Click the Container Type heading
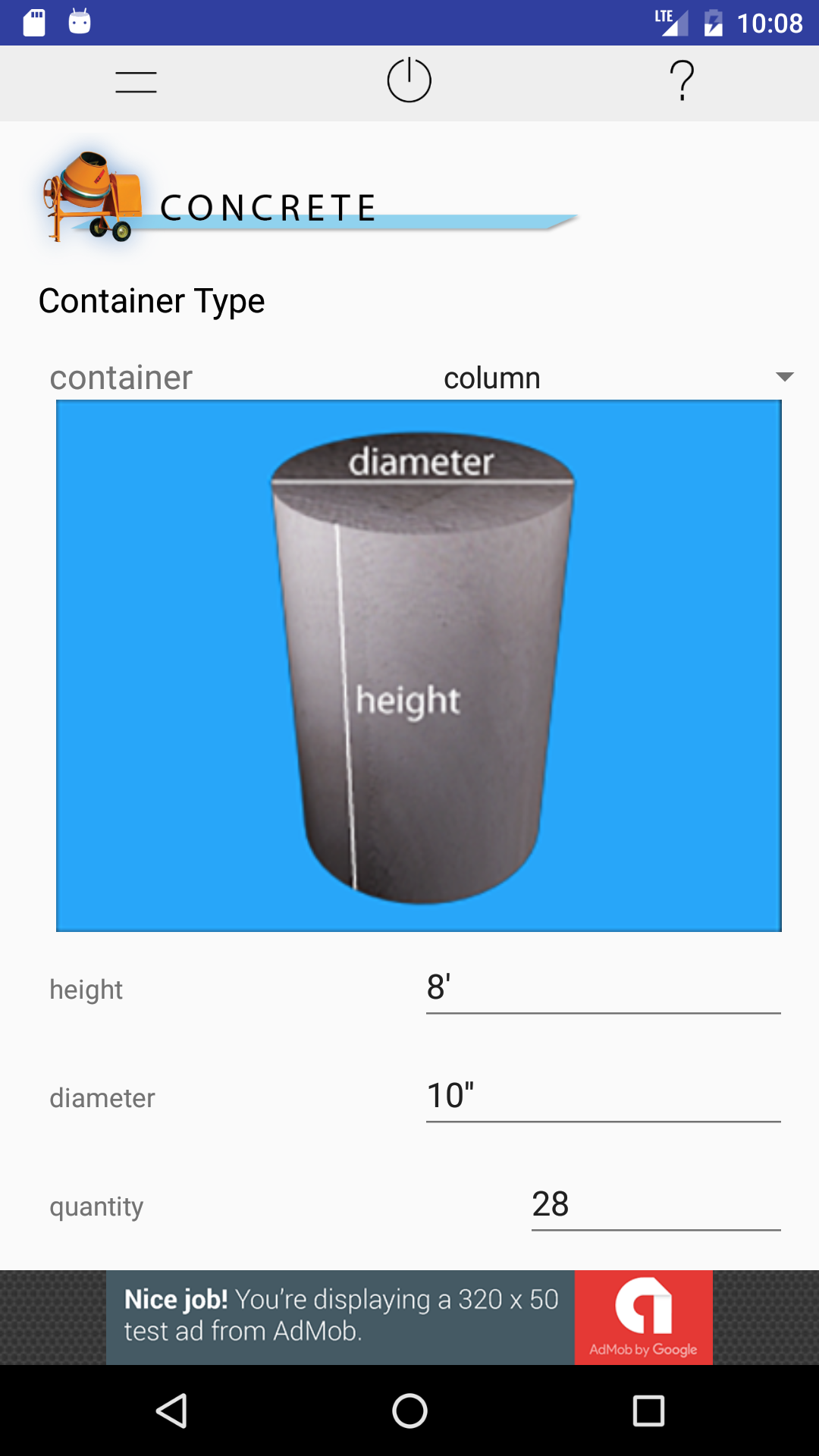The width and height of the screenshot is (819, 1456). click(152, 300)
